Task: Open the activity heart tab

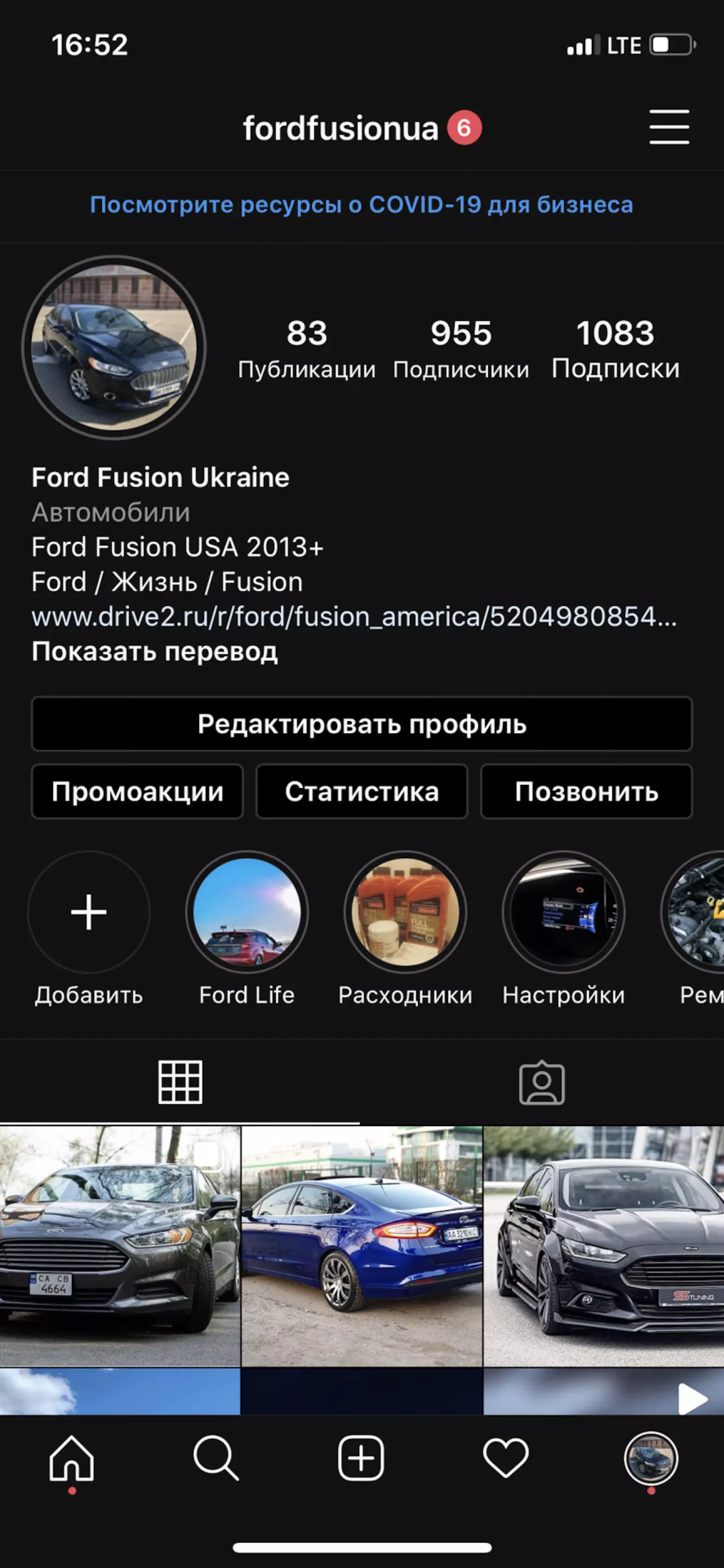Action: 505,1458
